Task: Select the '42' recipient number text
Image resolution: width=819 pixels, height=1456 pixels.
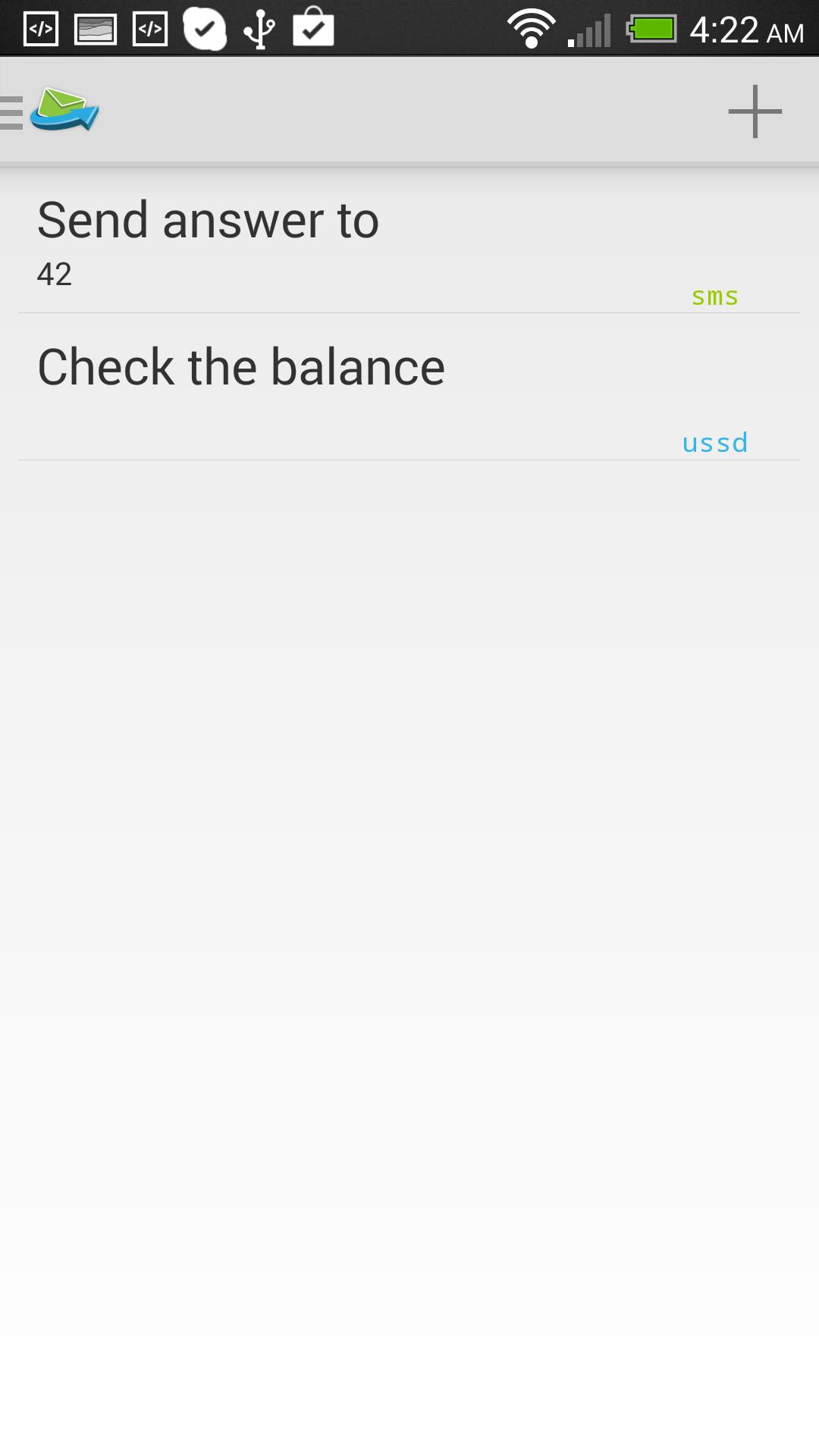Action: [x=55, y=275]
